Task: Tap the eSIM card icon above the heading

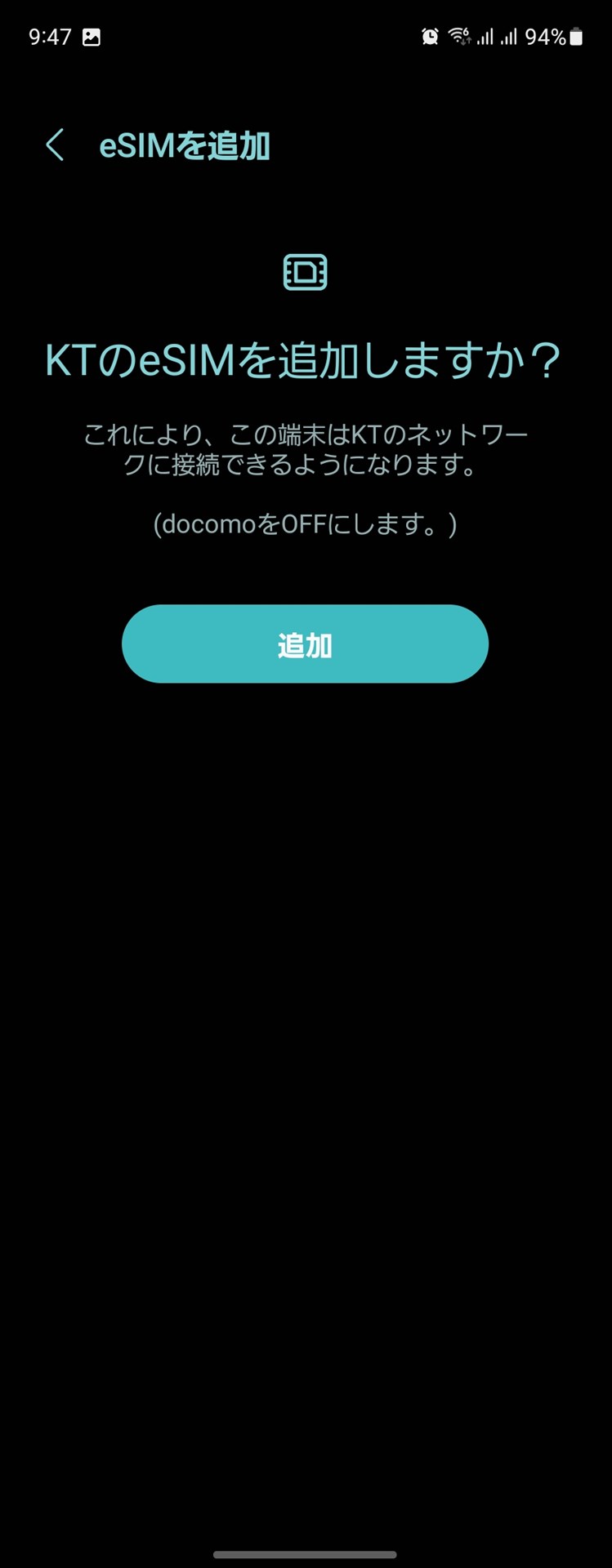Action: click(x=306, y=272)
